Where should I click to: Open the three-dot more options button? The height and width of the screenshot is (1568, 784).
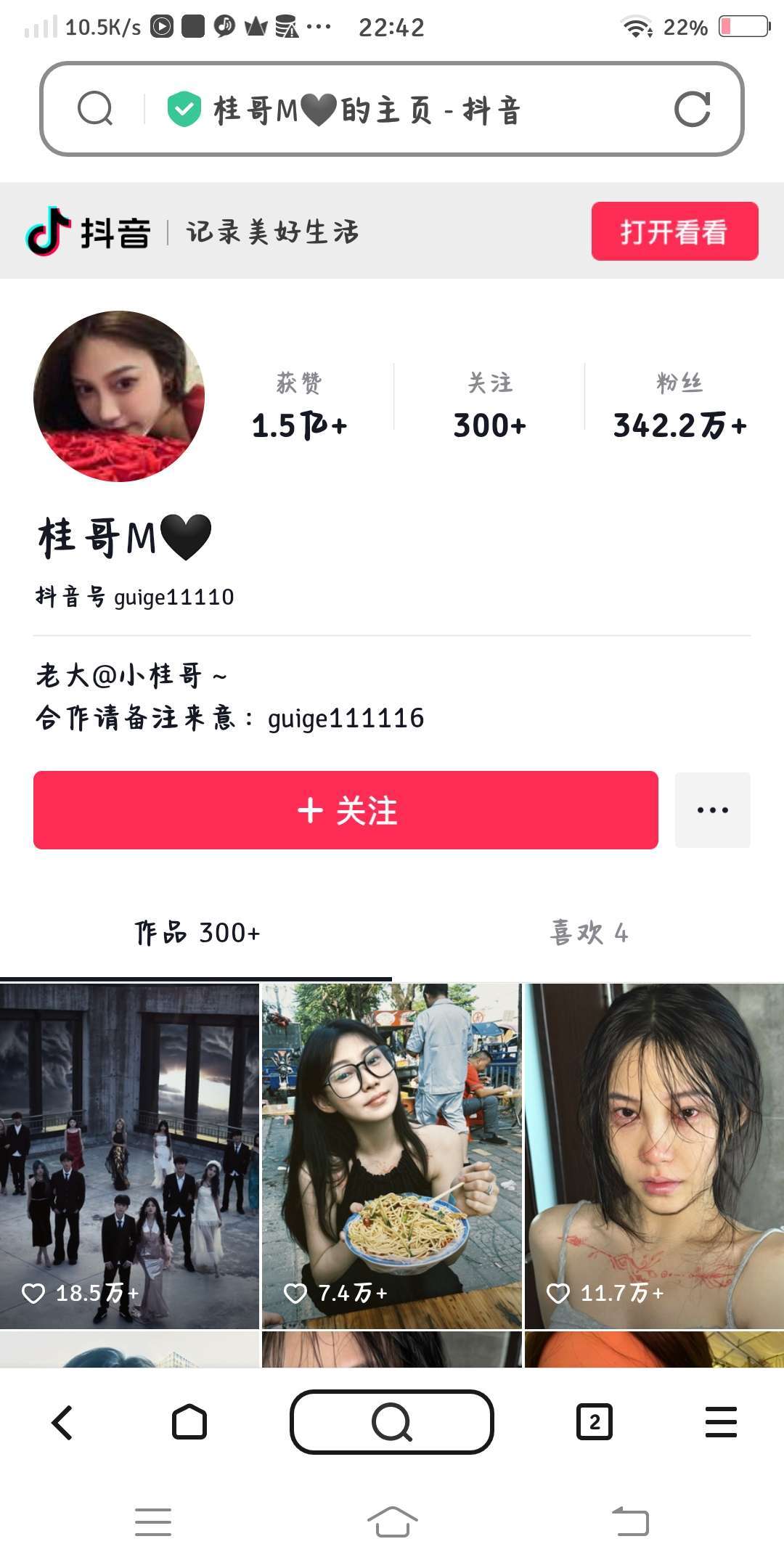(x=712, y=810)
